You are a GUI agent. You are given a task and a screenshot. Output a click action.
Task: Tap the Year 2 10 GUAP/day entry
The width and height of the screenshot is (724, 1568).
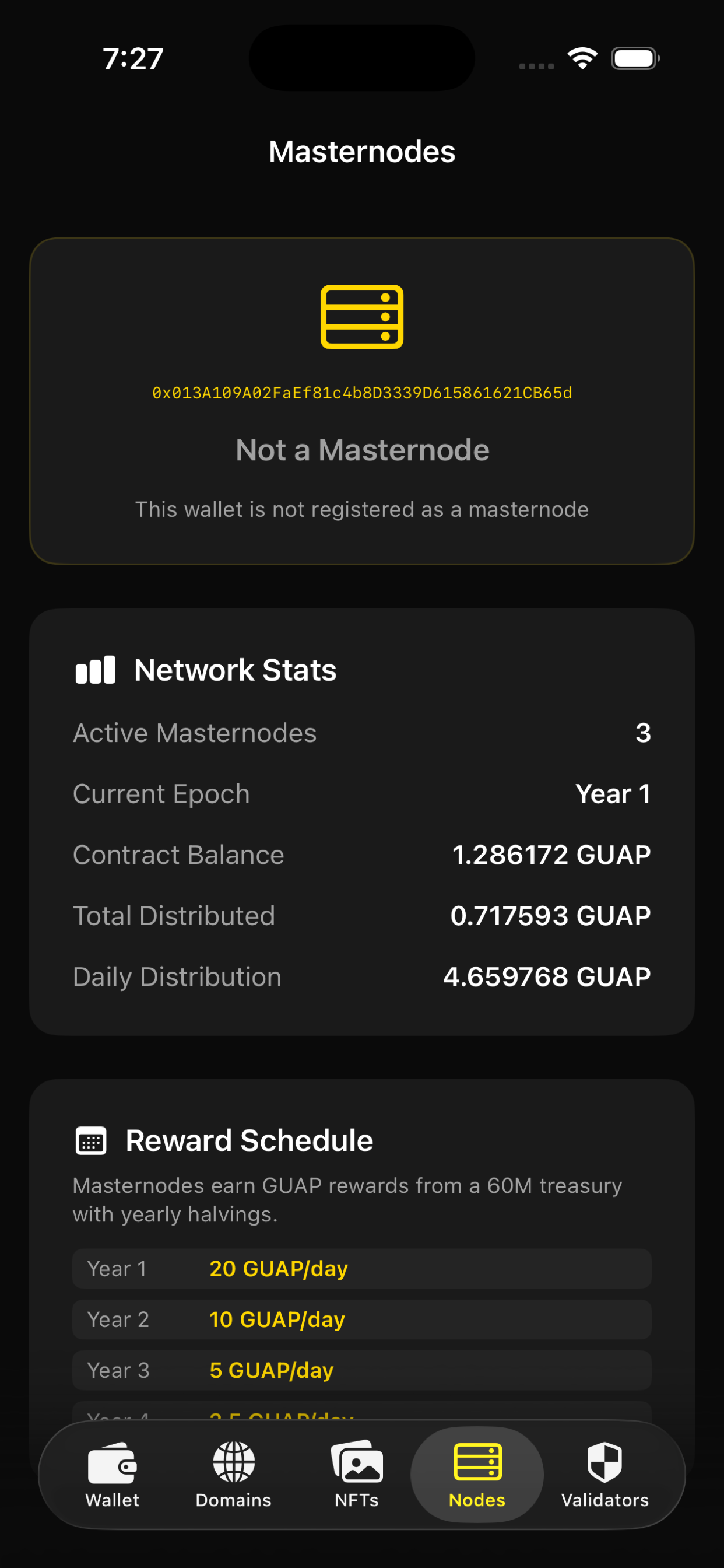pos(361,1319)
